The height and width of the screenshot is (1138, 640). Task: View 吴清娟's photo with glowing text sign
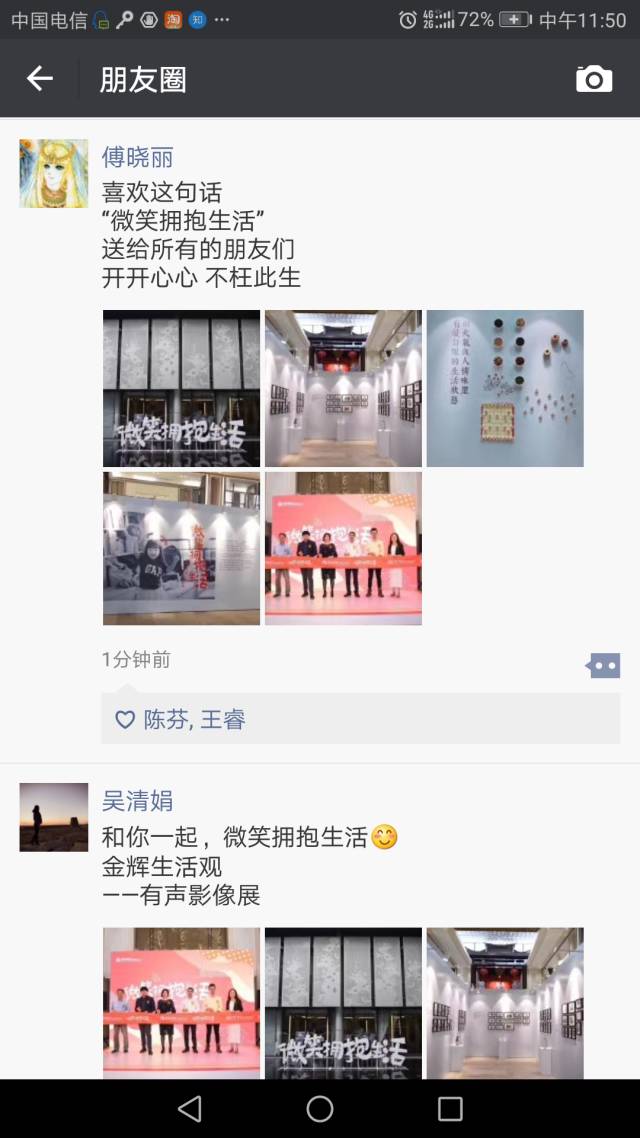tap(343, 1002)
